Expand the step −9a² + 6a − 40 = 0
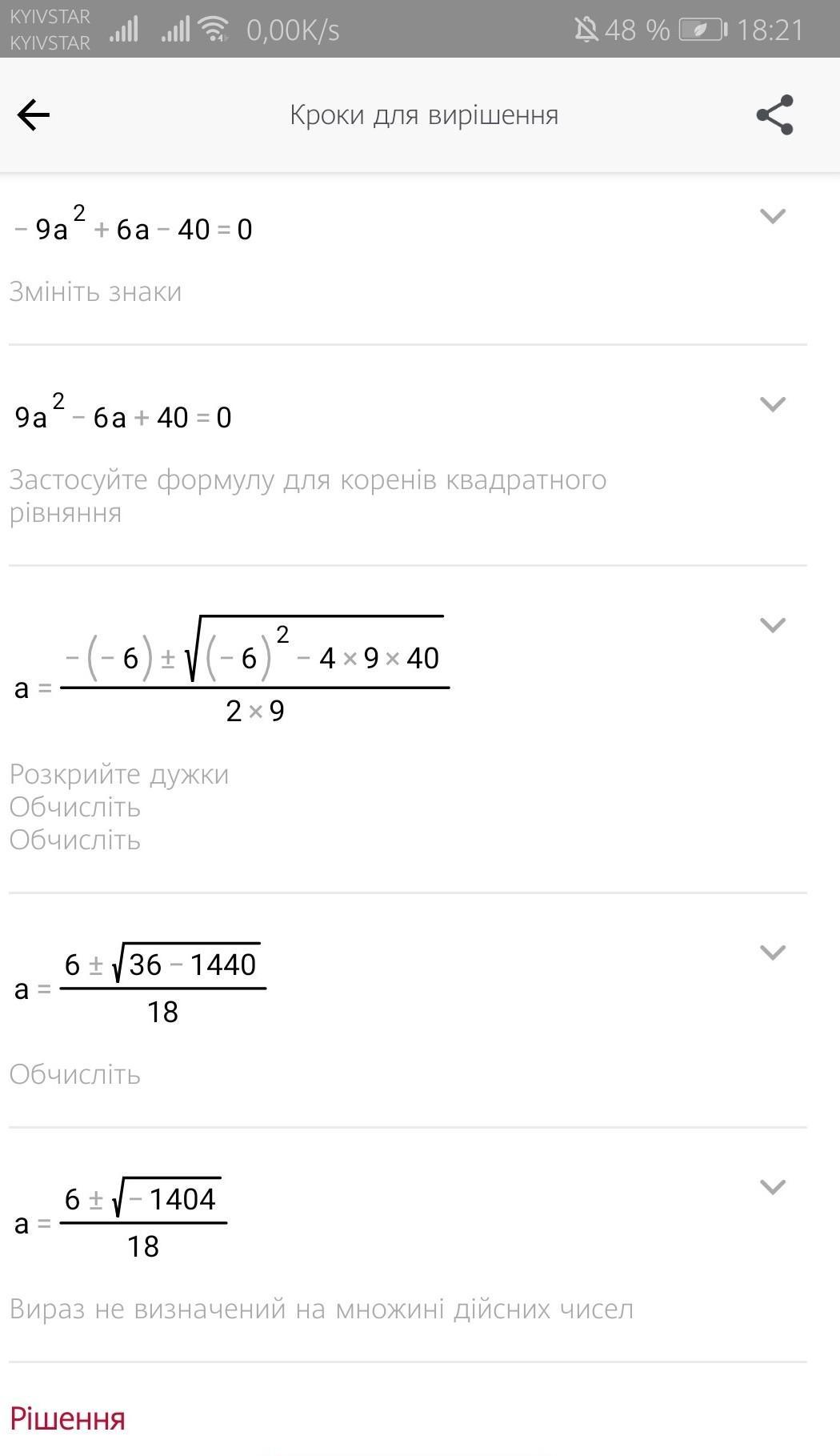 (772, 216)
